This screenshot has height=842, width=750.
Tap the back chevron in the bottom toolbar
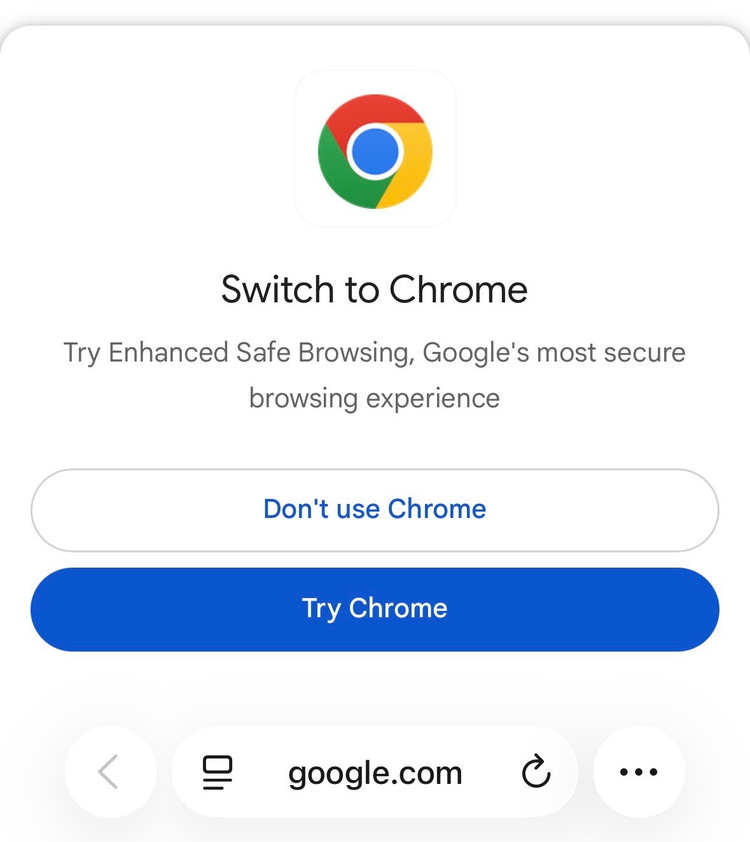tap(110, 771)
